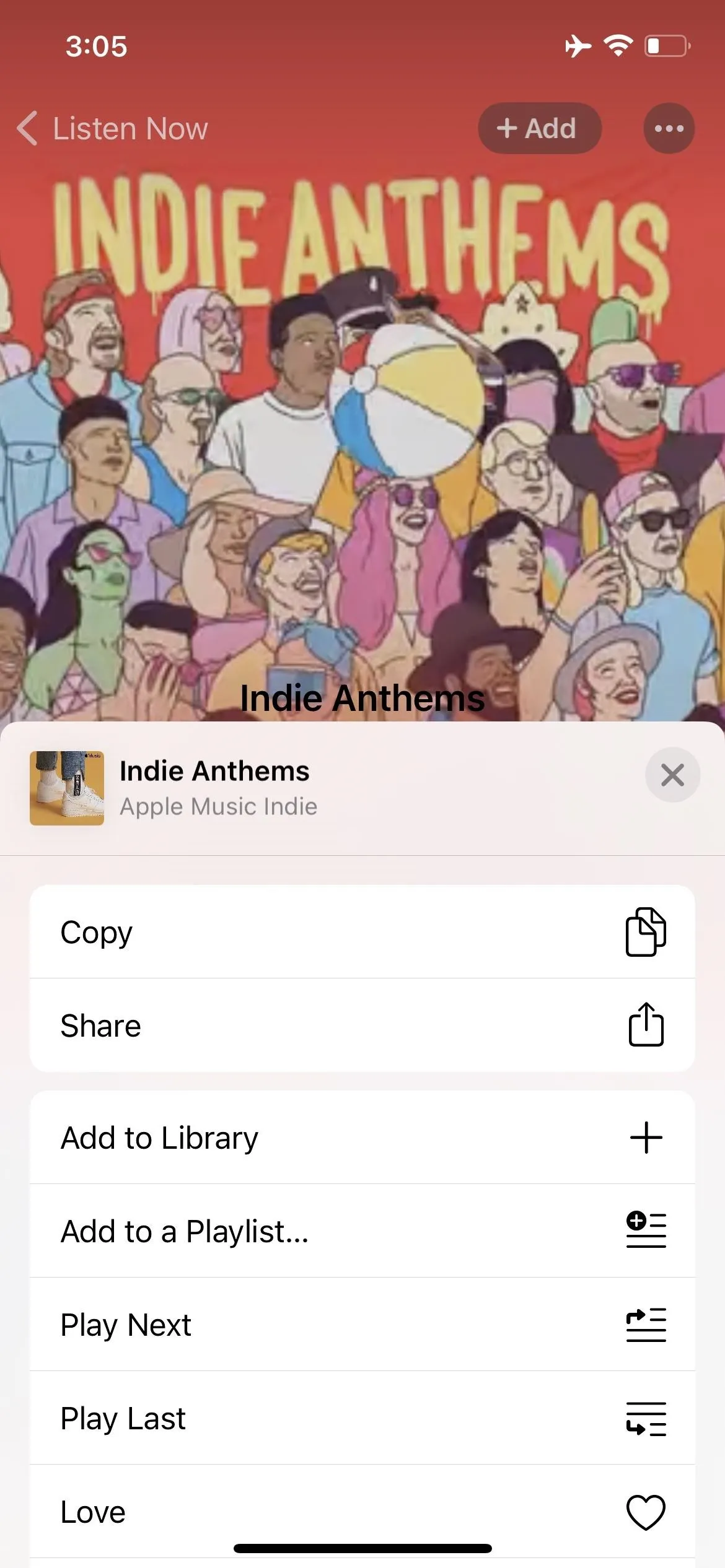Copy the playlist link

click(x=362, y=932)
